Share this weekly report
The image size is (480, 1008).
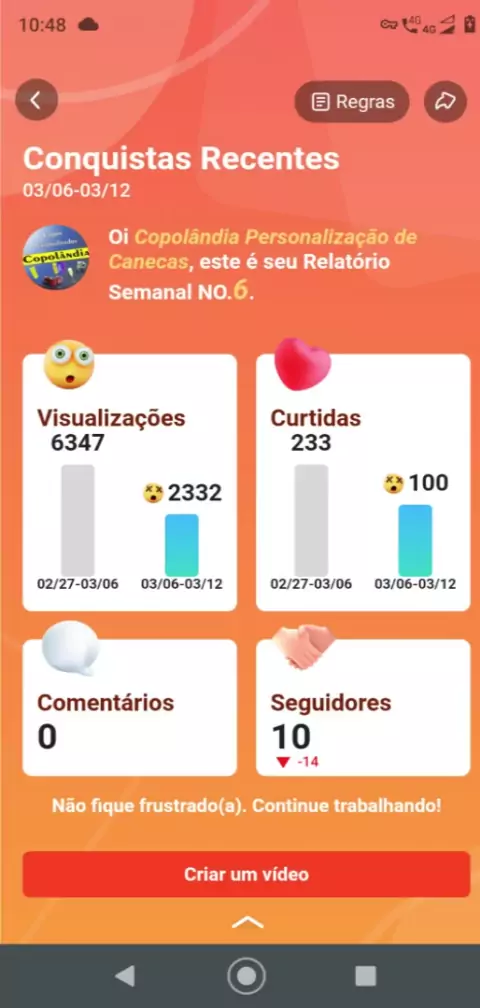point(445,102)
